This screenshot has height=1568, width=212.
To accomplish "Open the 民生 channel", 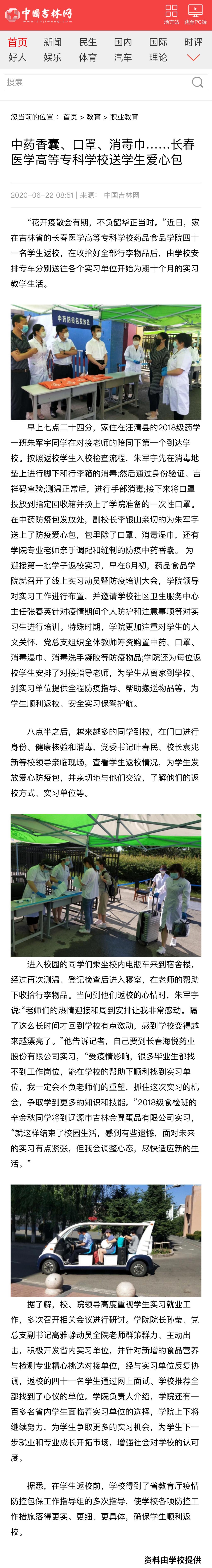I will click(88, 42).
